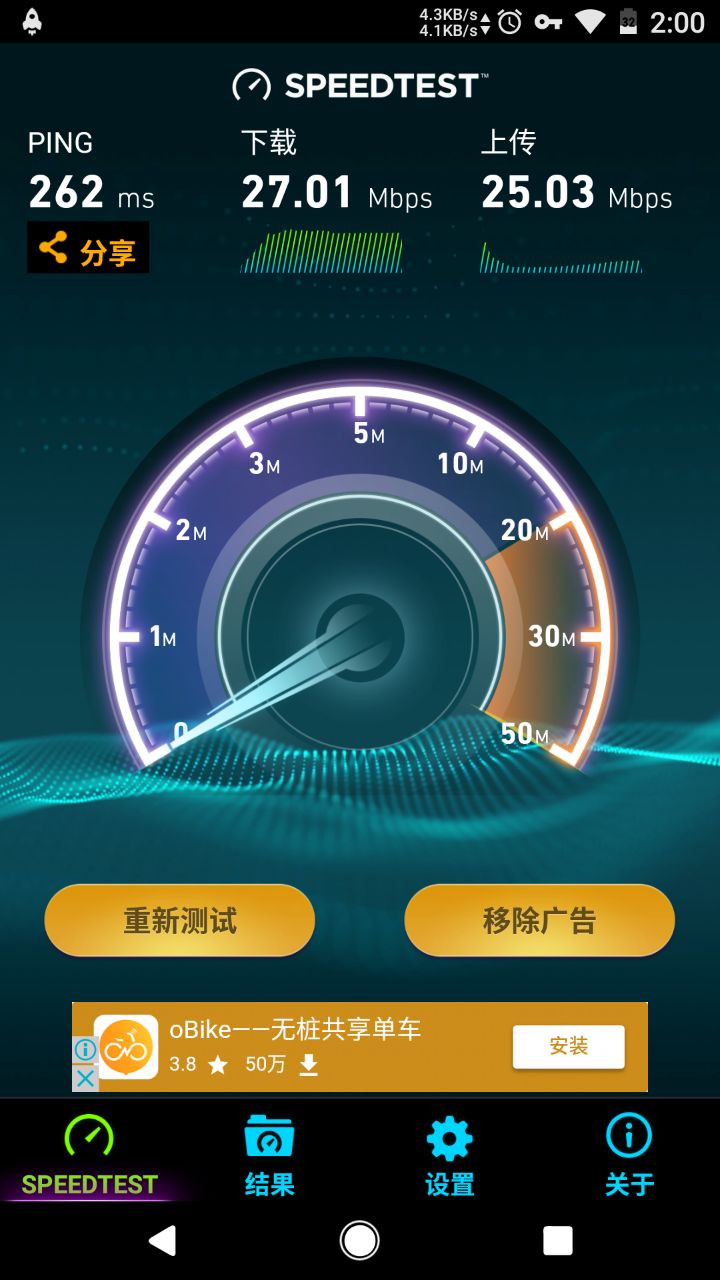Close the oBike advertisement

tap(86, 1078)
